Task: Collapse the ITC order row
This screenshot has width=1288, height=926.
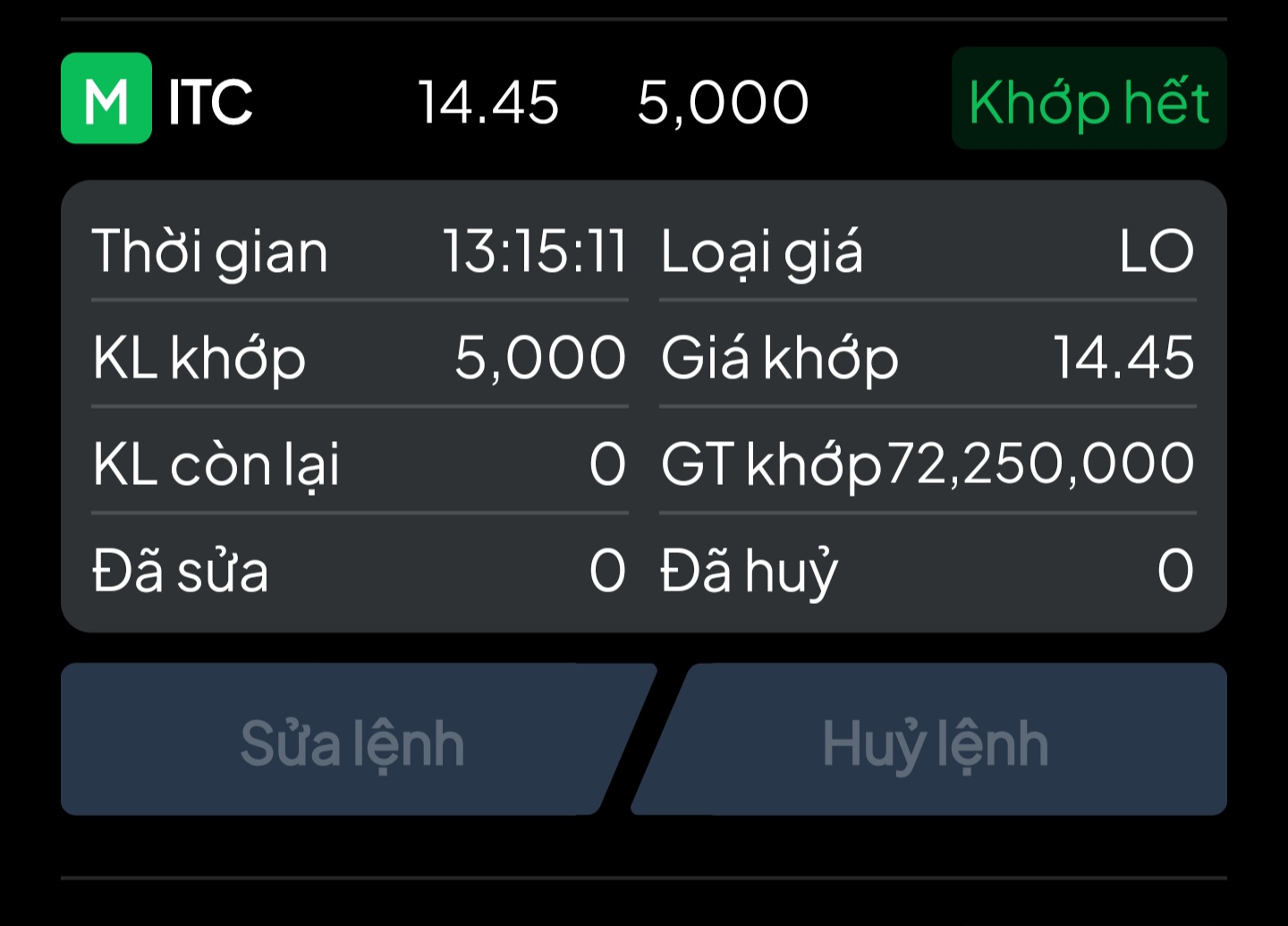Action: [x=537, y=100]
